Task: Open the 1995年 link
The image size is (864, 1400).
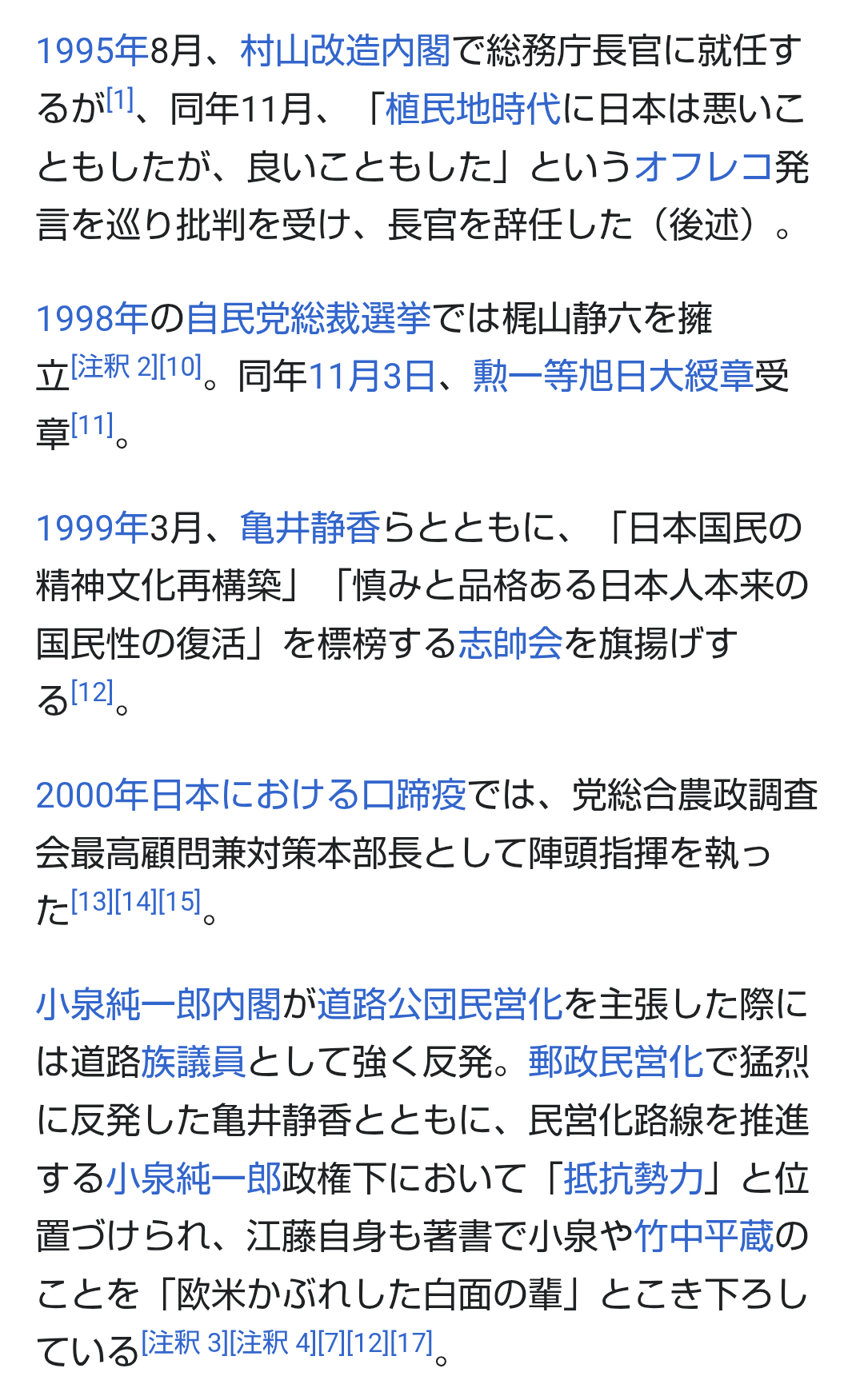Action: [x=93, y=51]
